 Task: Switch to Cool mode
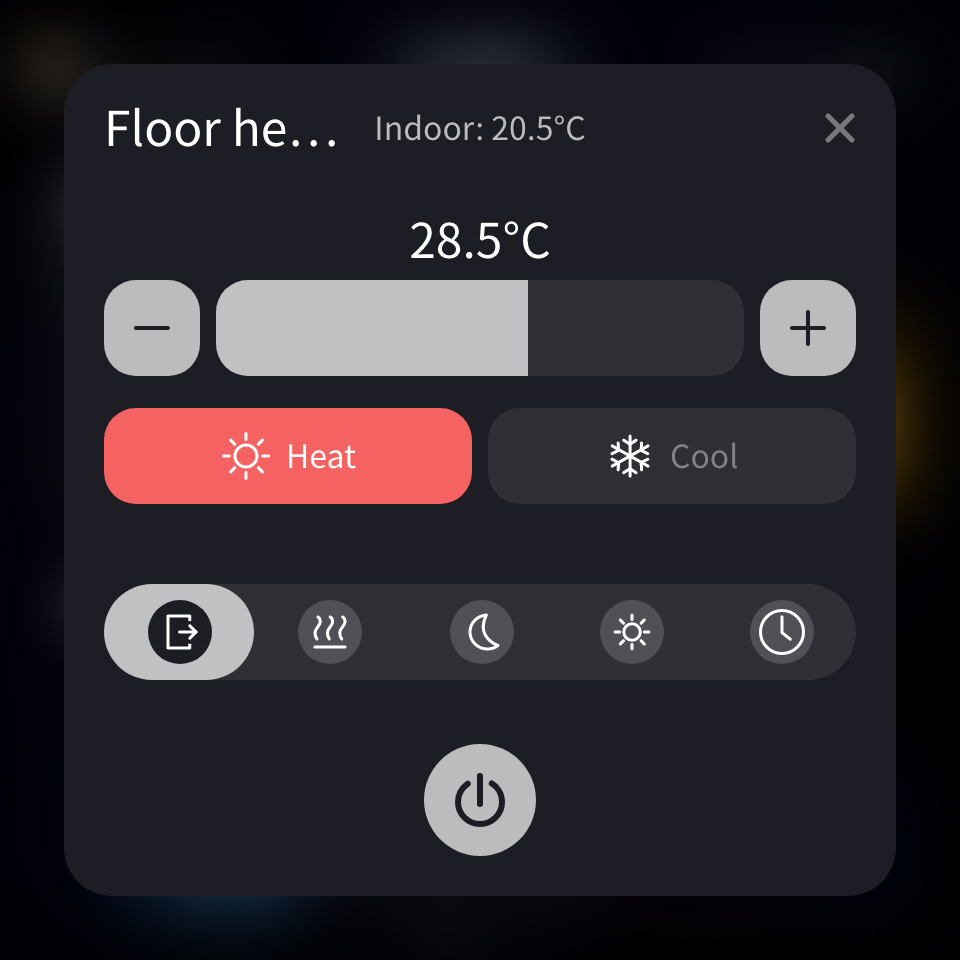pos(672,456)
